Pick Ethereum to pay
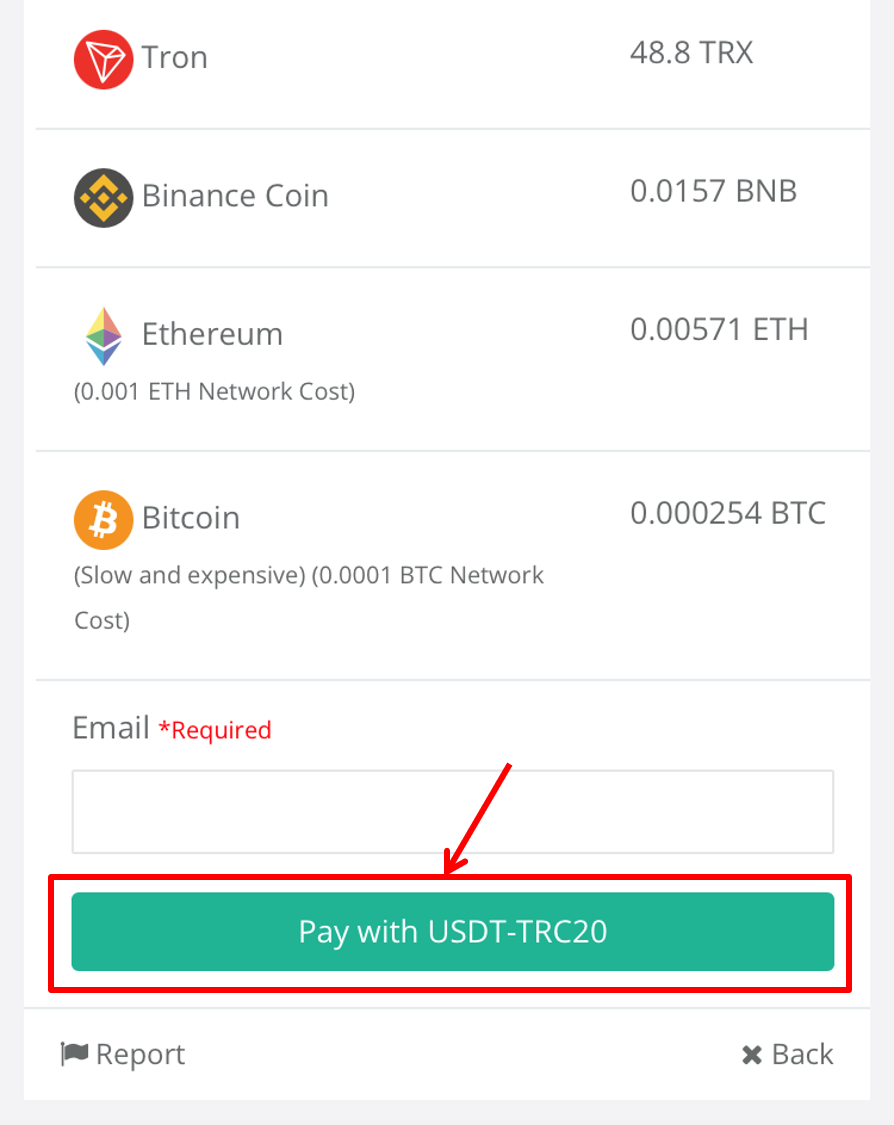 tap(211, 334)
